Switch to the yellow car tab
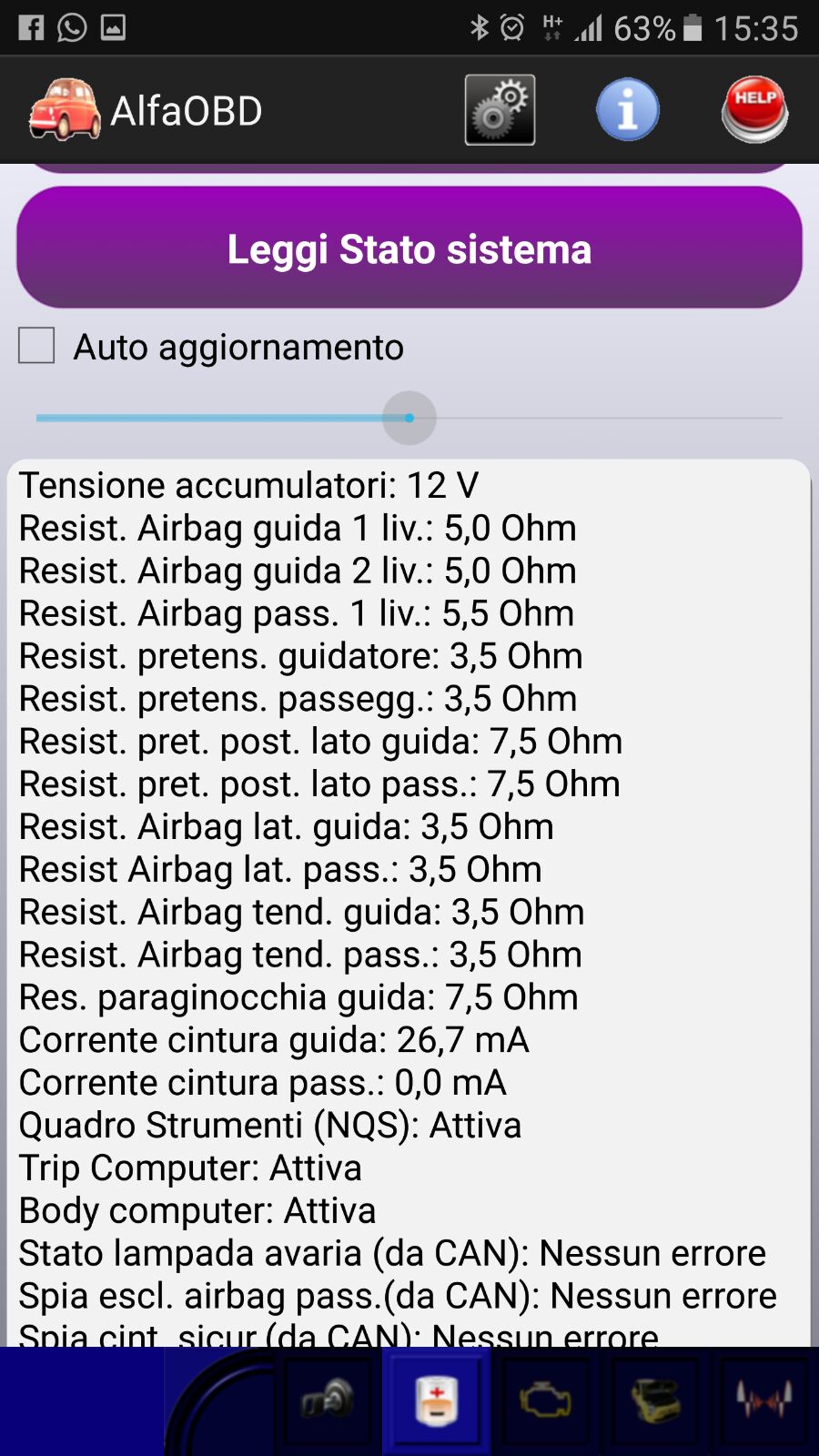This screenshot has width=819, height=1456. [654, 1400]
